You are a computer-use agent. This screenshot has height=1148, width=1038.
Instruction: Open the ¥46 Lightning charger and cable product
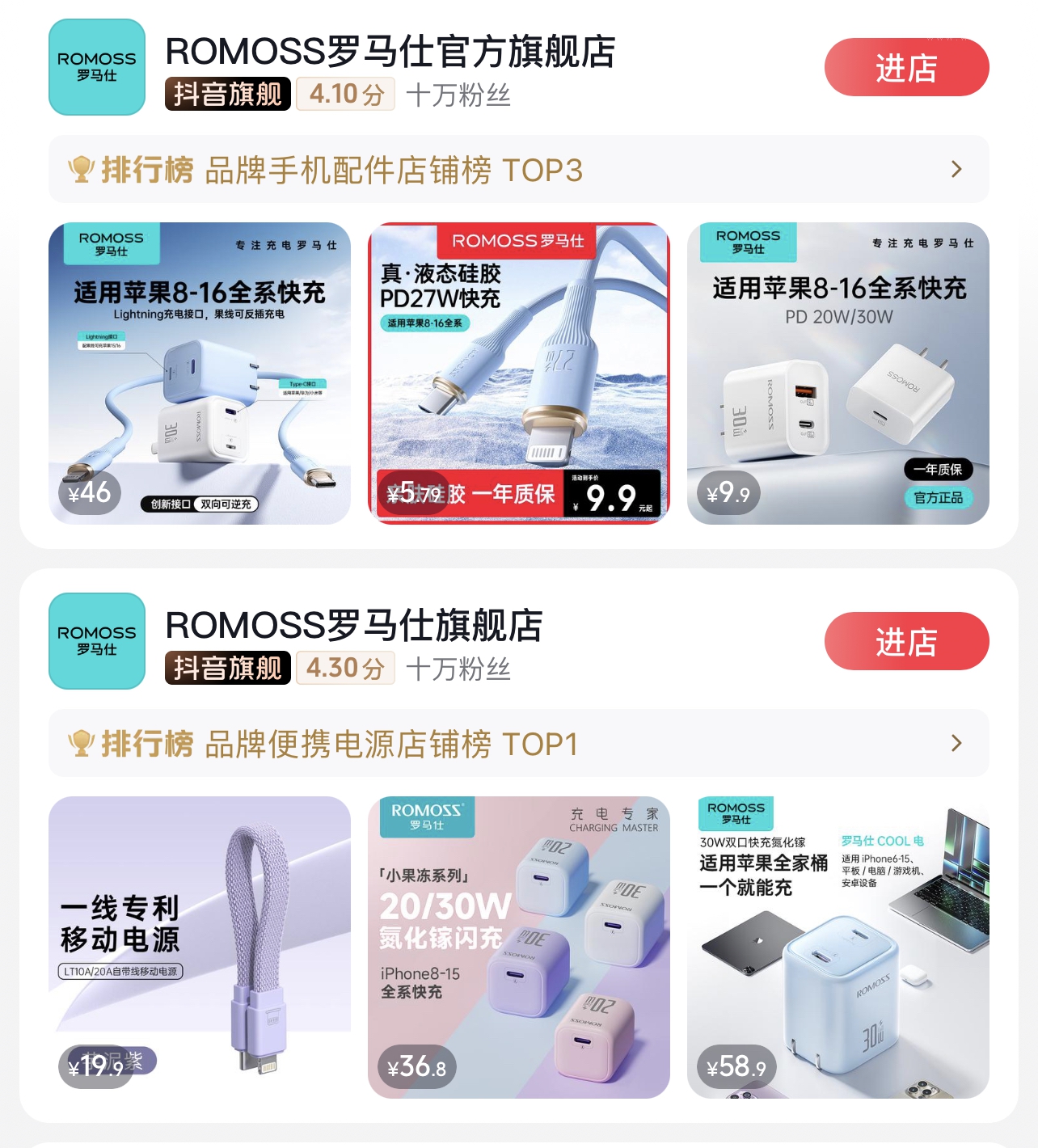point(200,374)
